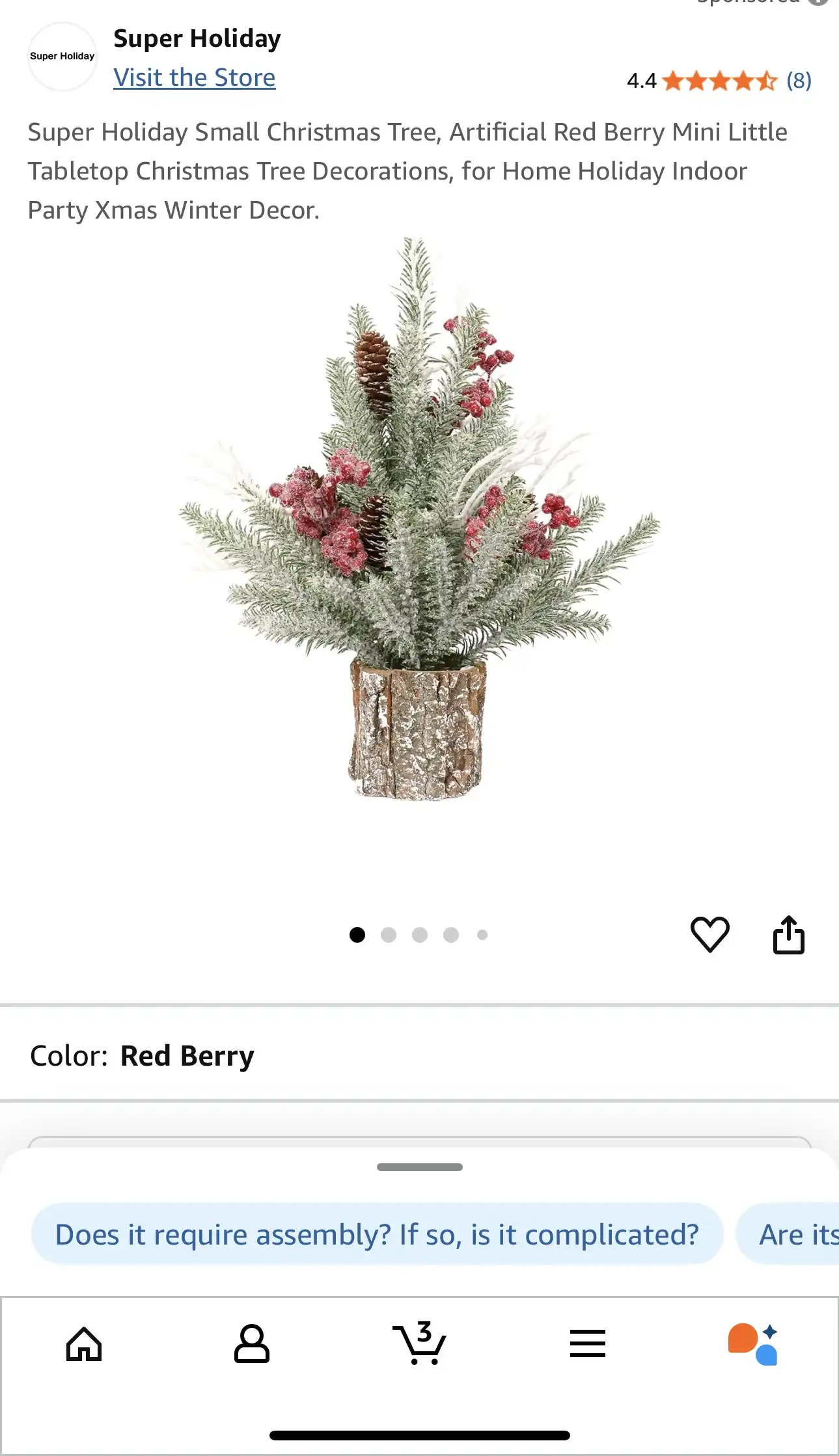The width and height of the screenshot is (839, 1456).
Task: Add item to wish list heart
Action: (x=709, y=934)
